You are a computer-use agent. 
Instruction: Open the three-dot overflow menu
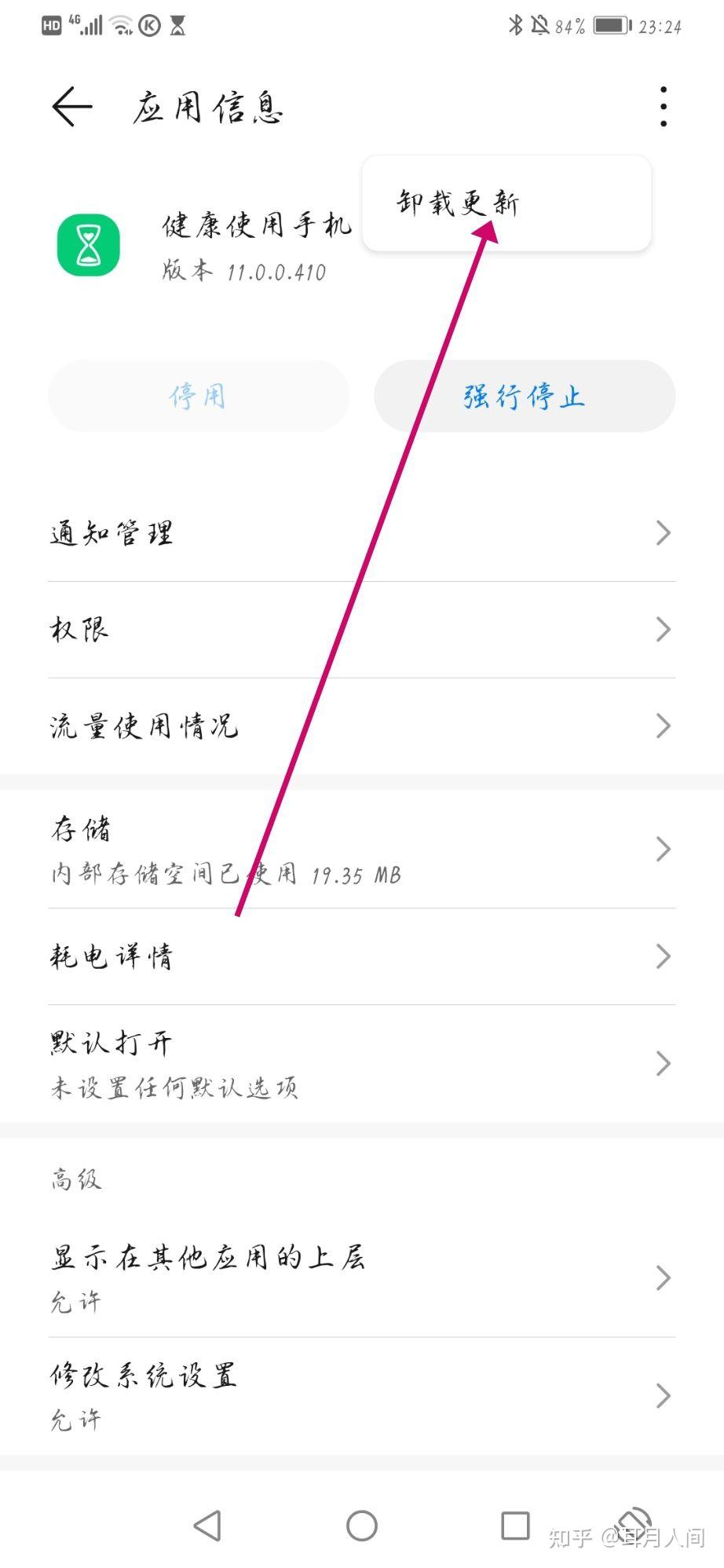pos(664,106)
